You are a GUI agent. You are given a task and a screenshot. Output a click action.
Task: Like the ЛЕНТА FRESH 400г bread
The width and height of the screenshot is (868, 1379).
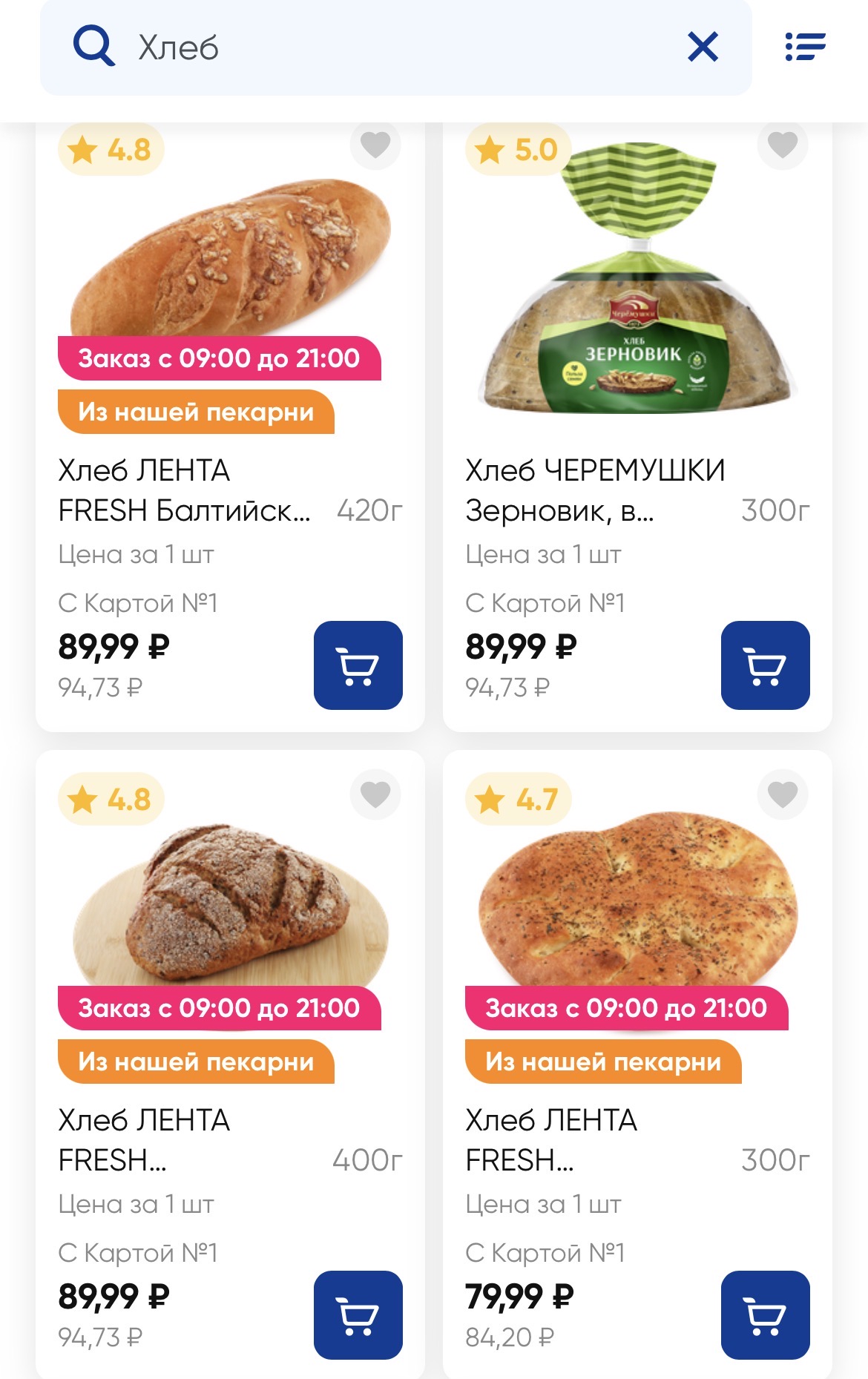tap(375, 794)
